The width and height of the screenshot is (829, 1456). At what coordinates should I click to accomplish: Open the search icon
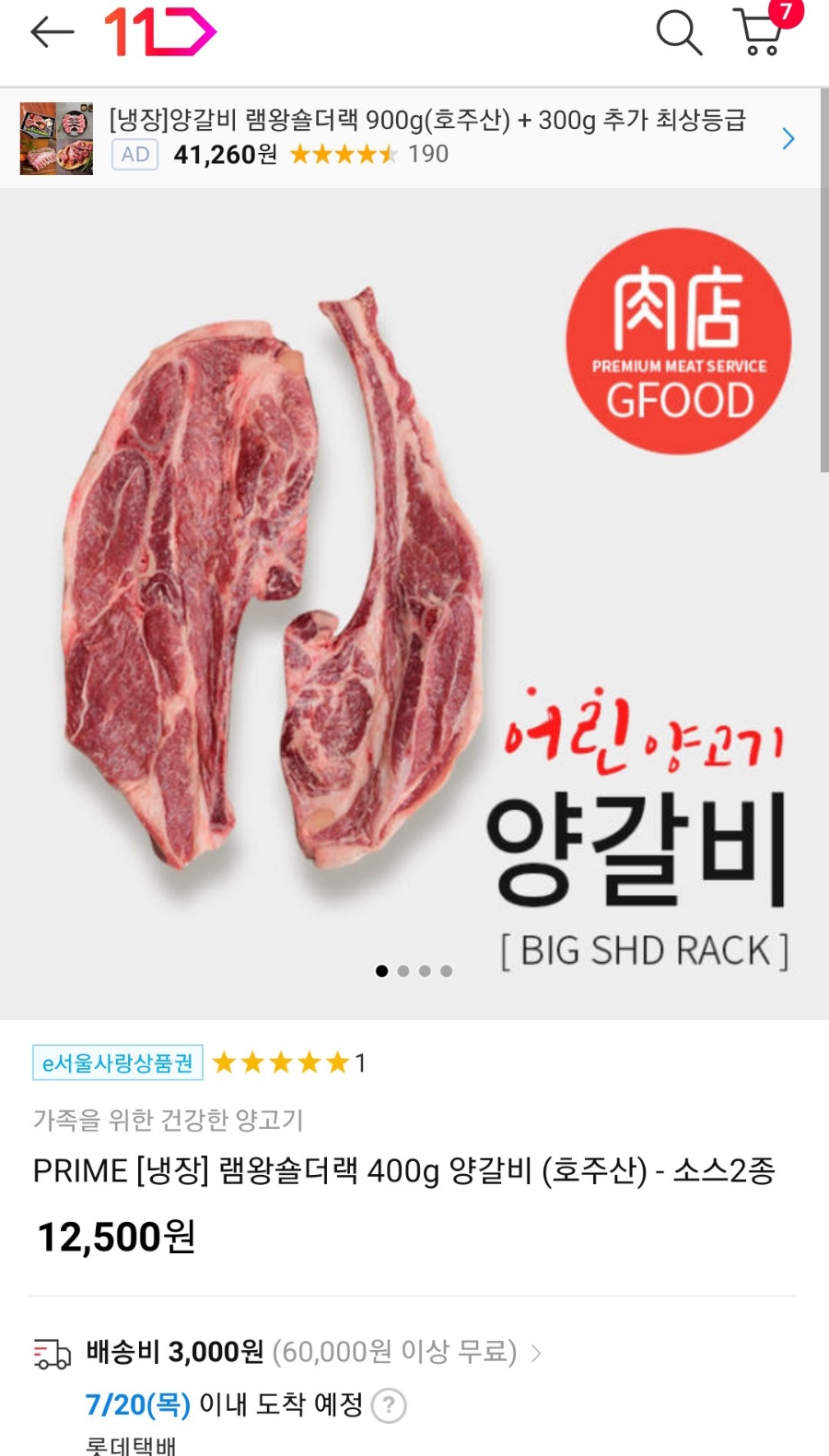pos(679,33)
